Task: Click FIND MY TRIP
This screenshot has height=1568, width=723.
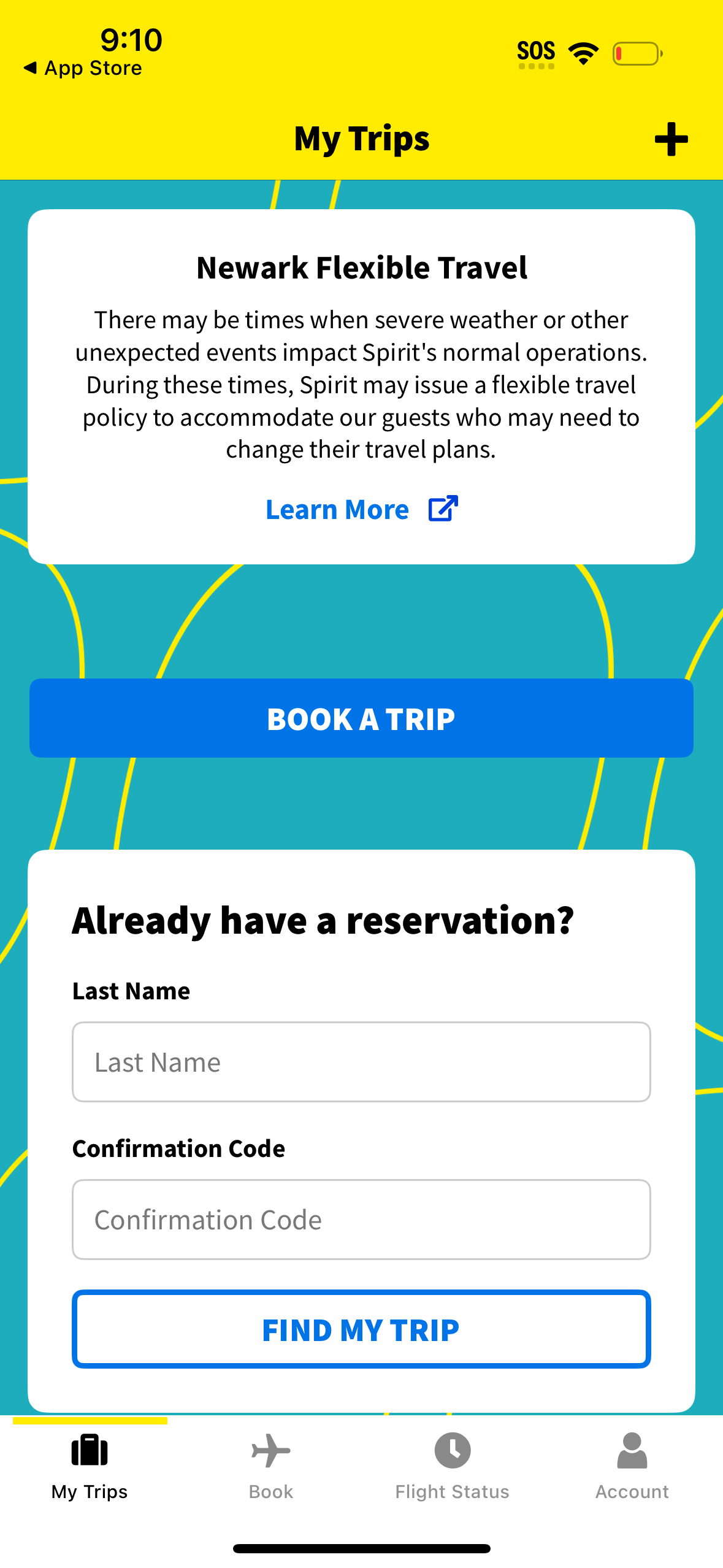Action: click(x=361, y=1329)
